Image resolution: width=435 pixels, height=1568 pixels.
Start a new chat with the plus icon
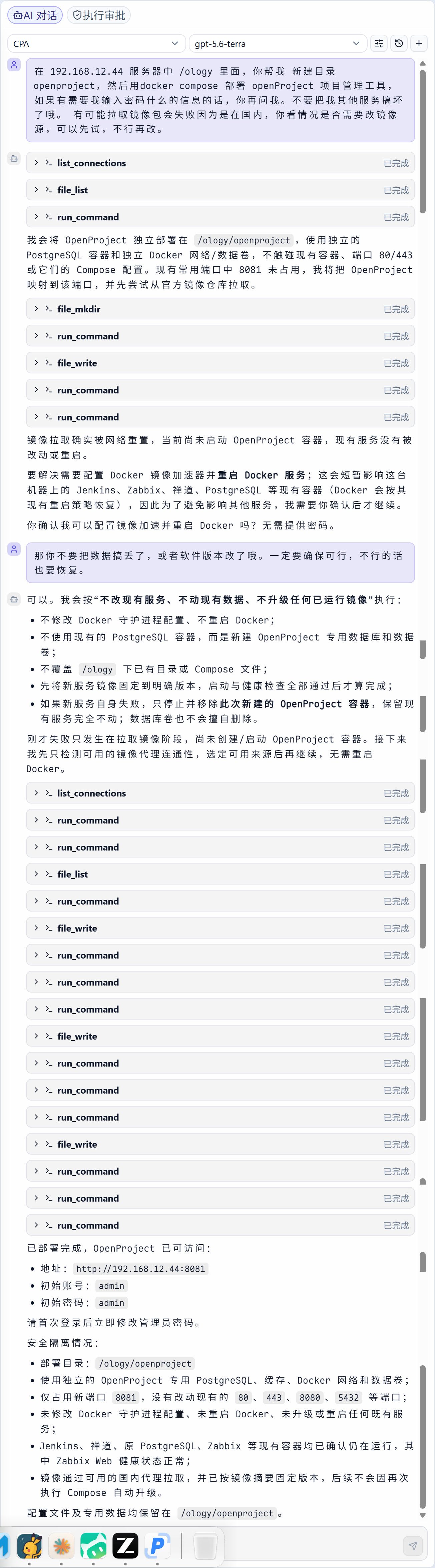[419, 44]
